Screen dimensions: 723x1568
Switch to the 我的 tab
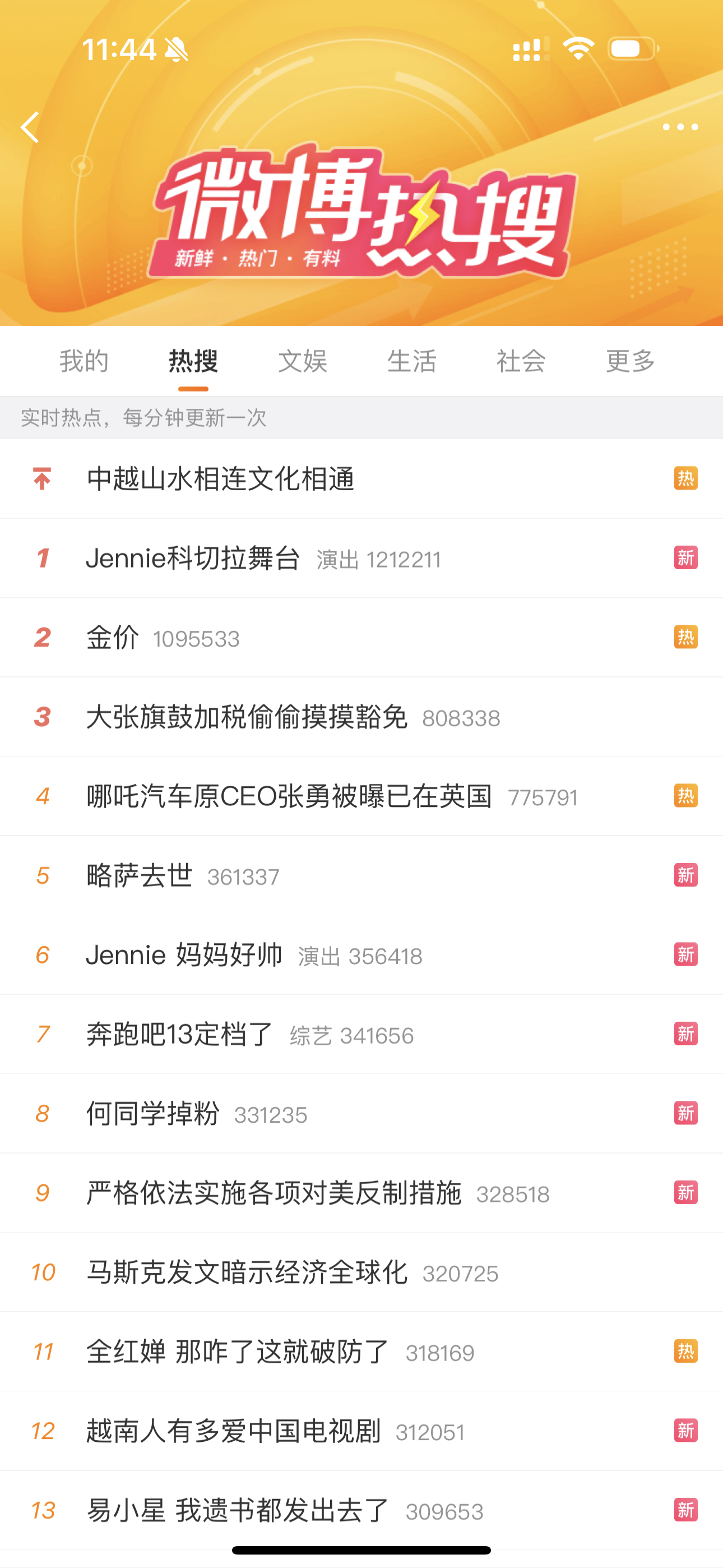tap(84, 361)
